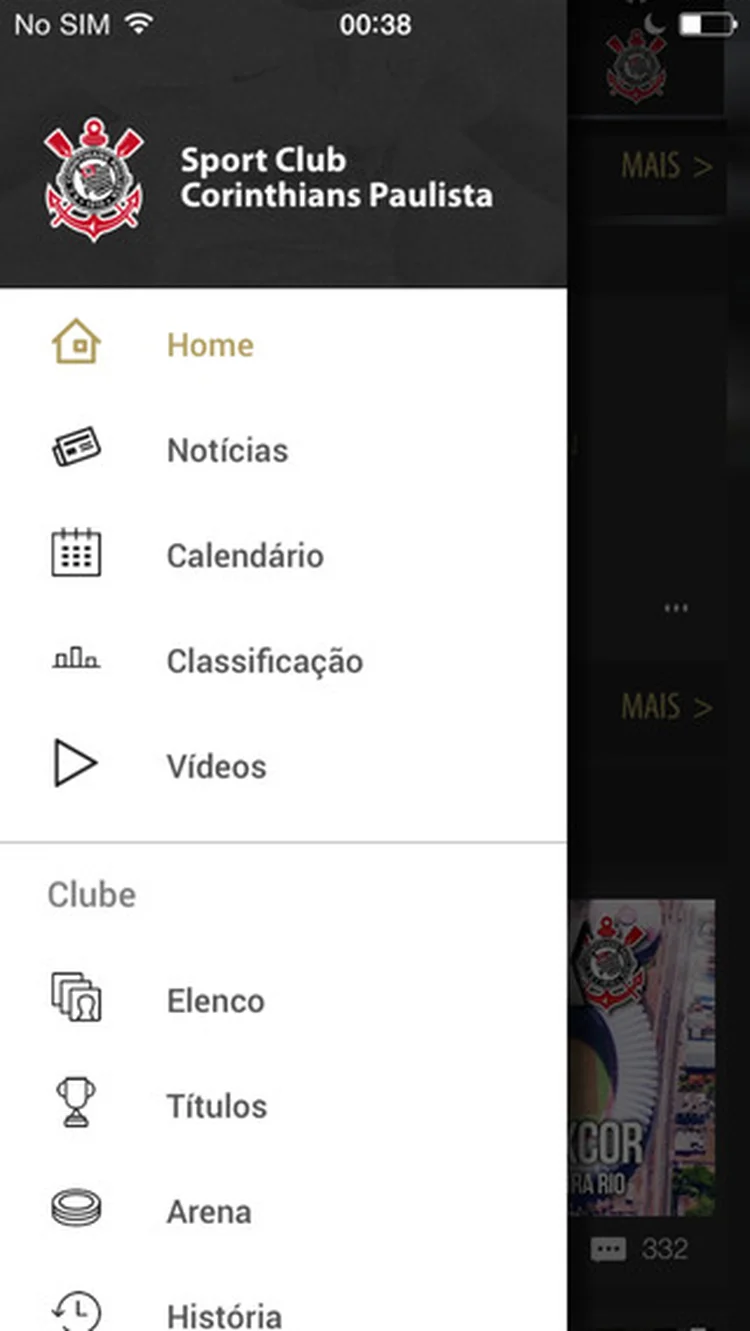Go to Classificação standings

[283, 661]
